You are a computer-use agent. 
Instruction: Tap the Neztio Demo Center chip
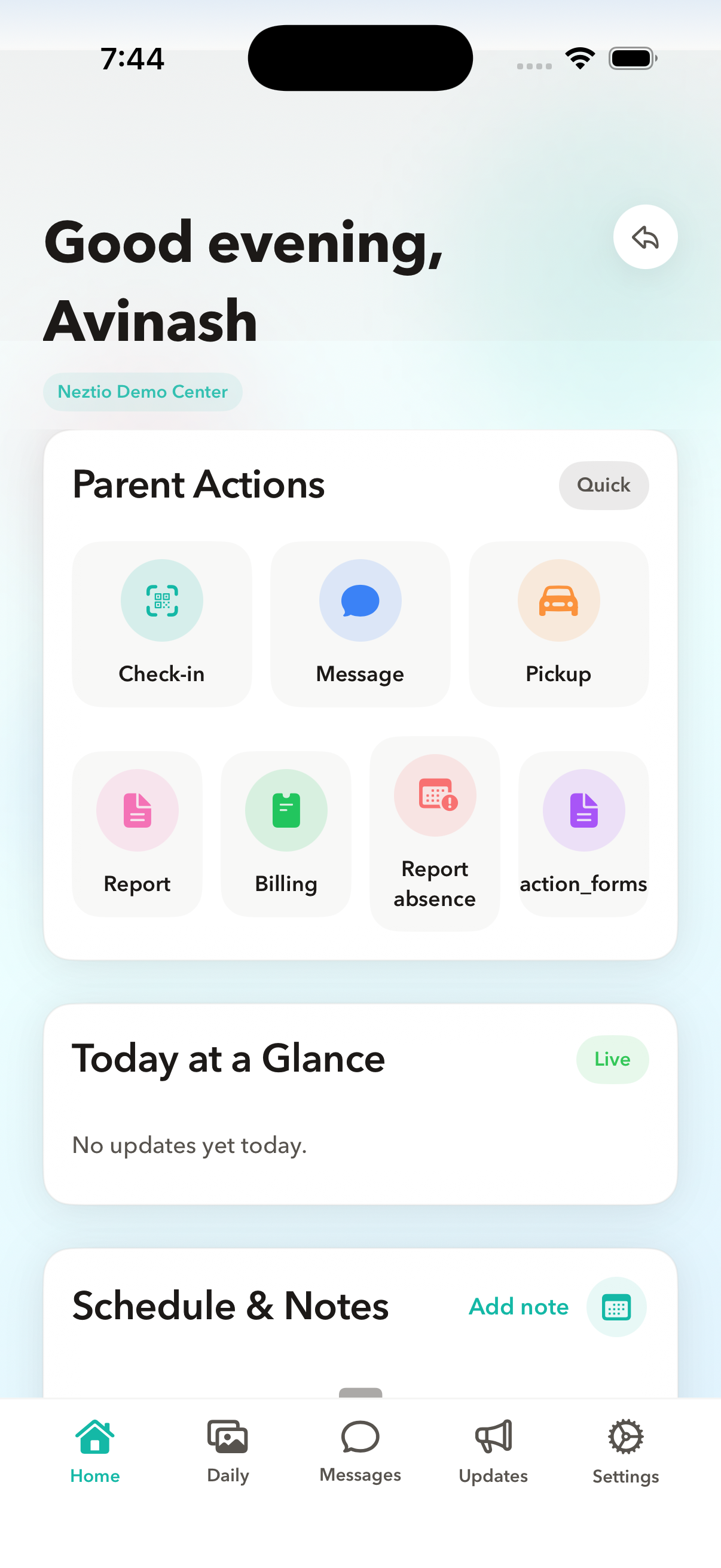(142, 391)
